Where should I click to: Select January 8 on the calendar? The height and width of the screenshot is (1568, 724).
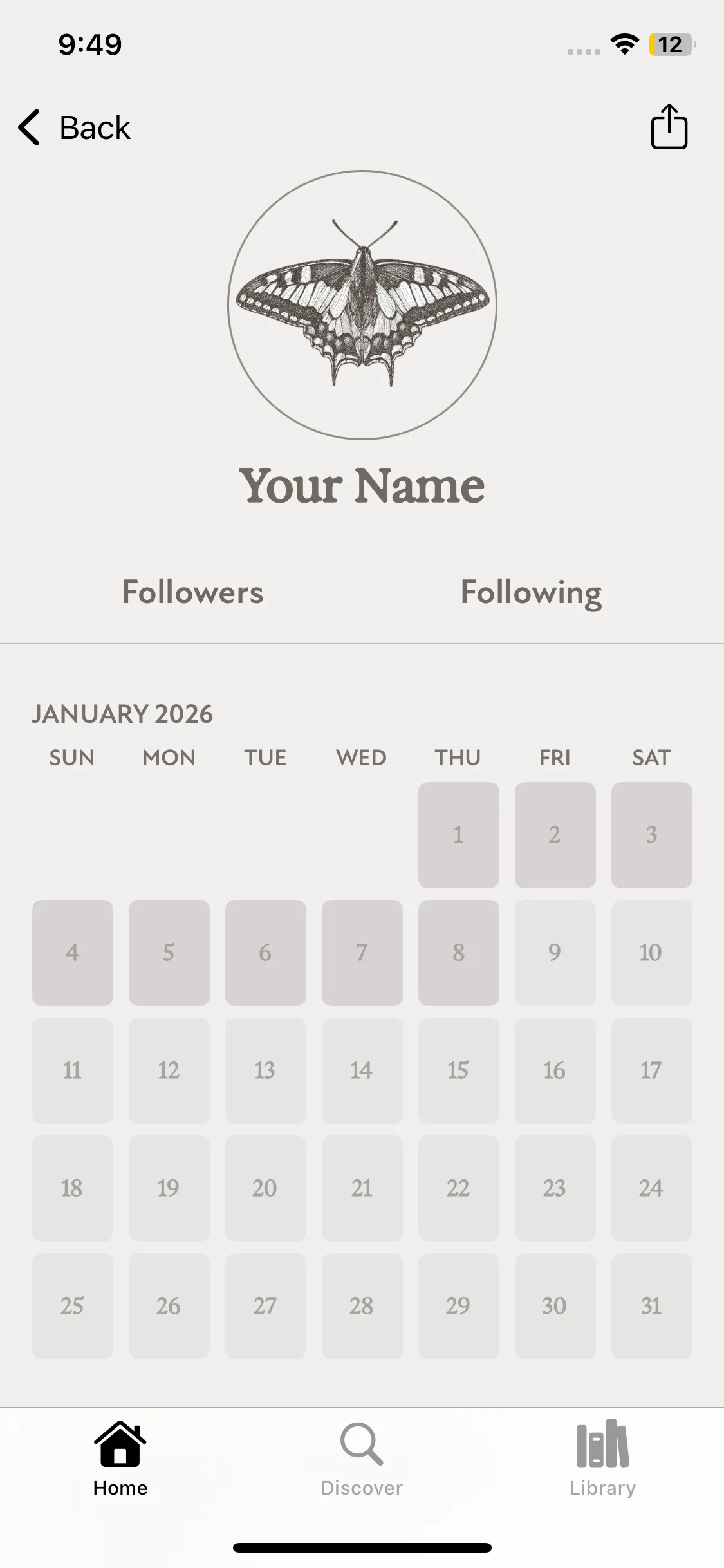pos(458,953)
